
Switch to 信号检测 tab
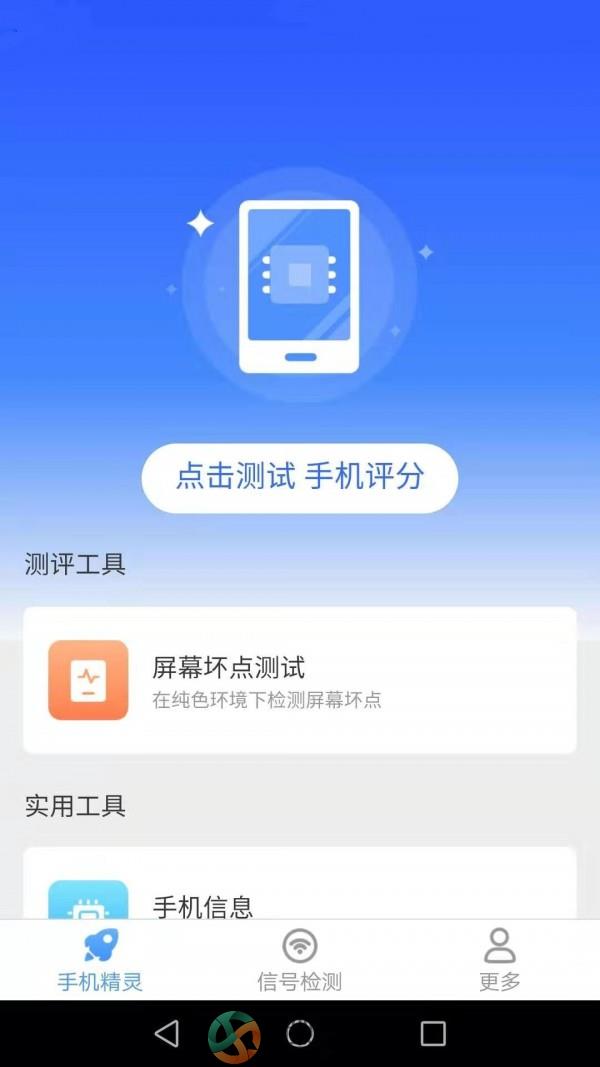pyautogui.click(x=300, y=960)
